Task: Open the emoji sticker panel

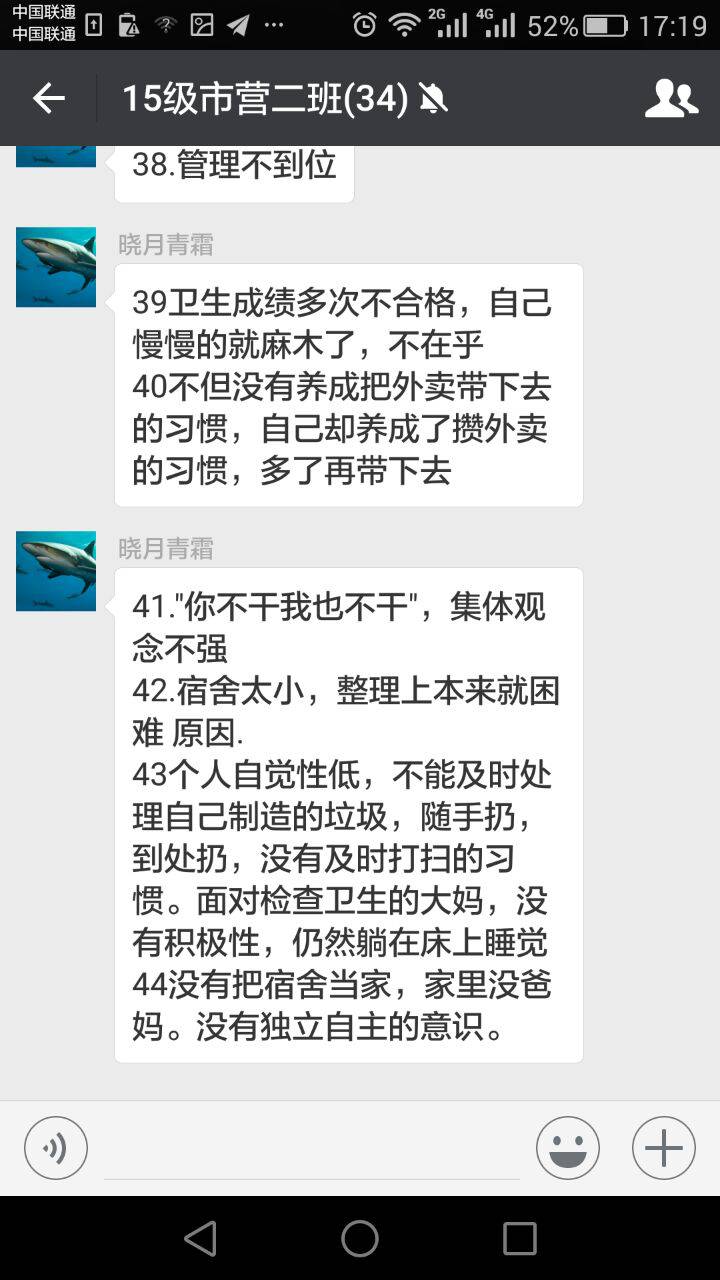Action: 567,1148
